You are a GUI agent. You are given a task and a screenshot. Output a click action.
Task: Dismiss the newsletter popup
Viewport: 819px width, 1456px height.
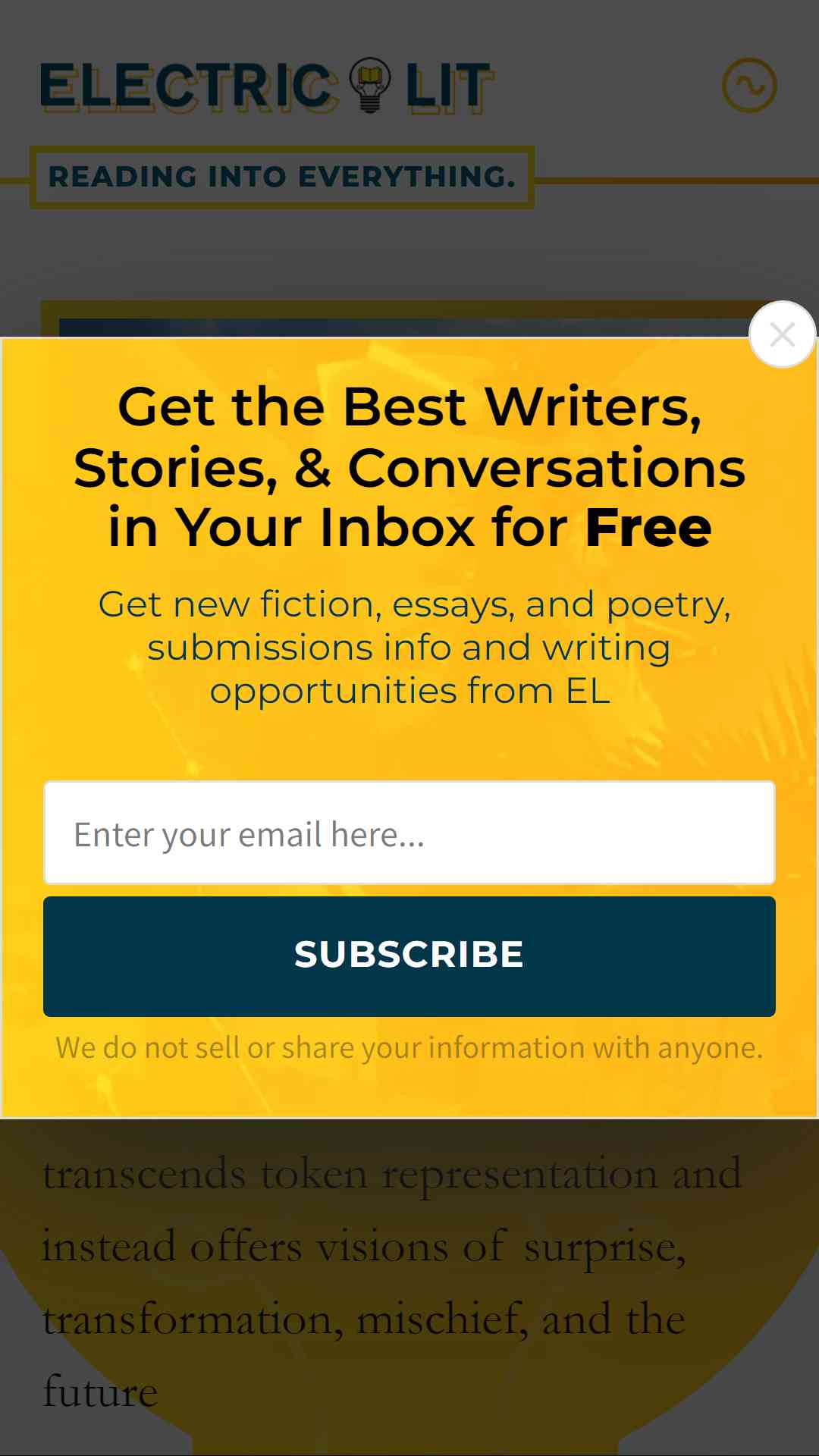coord(782,334)
